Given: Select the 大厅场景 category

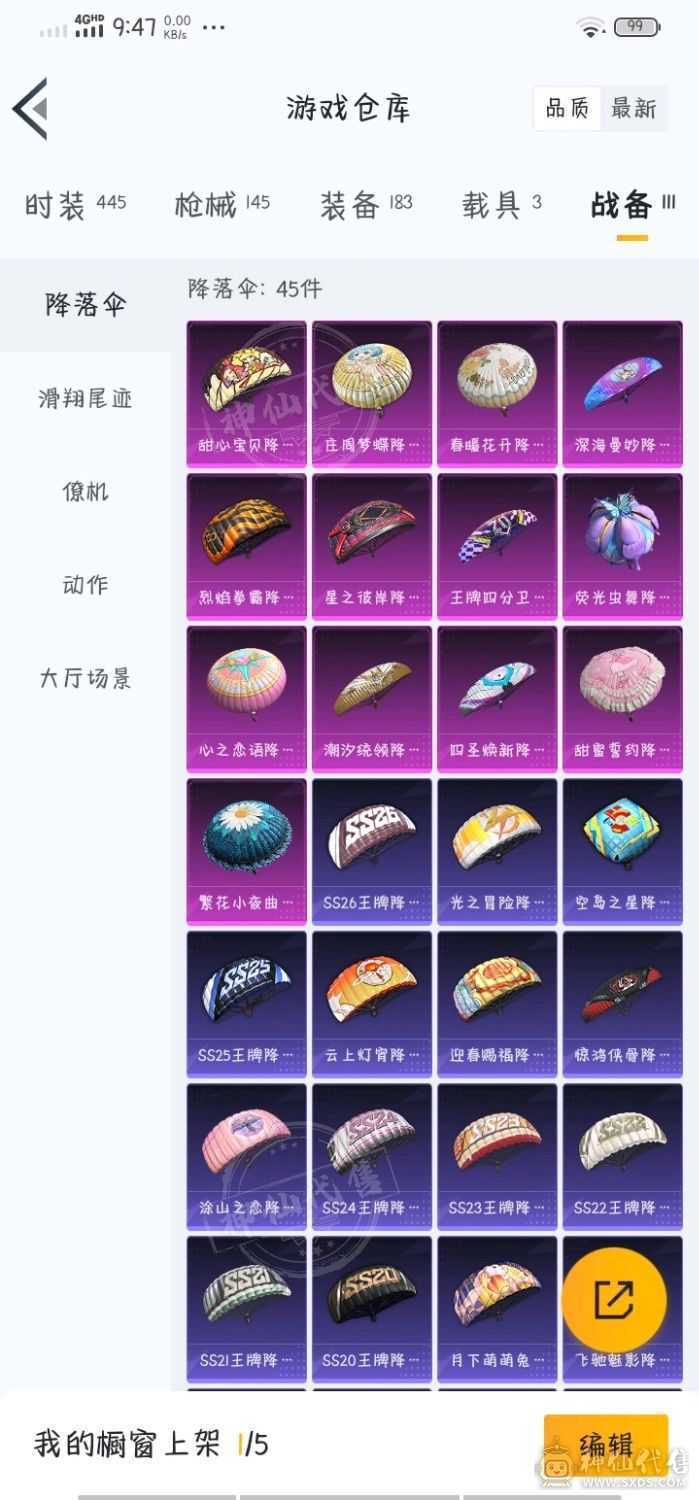Looking at the screenshot, I should coord(86,678).
